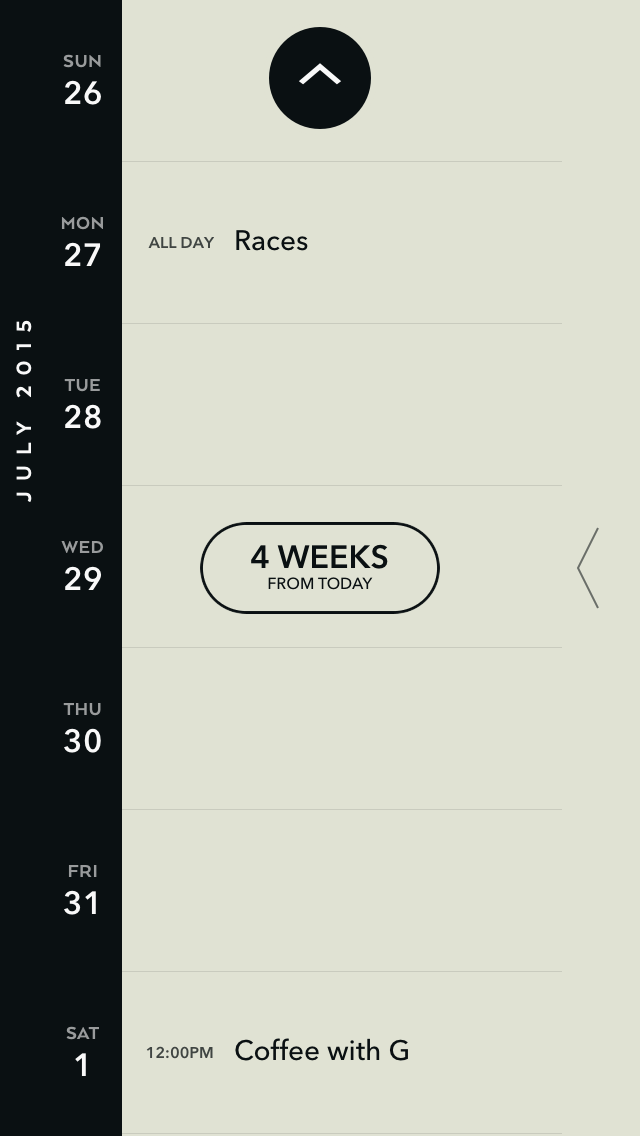This screenshot has width=640, height=1136.
Task: Select Sunday 26 in the date column
Action: pyautogui.click(x=82, y=80)
